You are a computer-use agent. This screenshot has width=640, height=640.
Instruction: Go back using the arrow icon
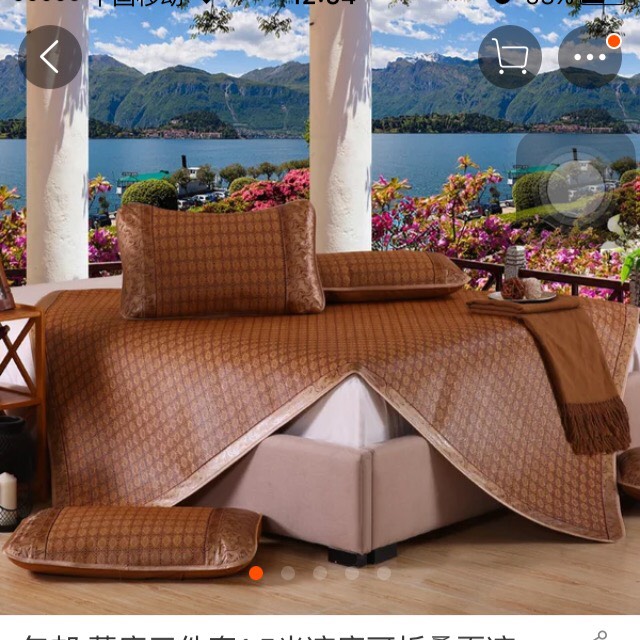(50, 57)
